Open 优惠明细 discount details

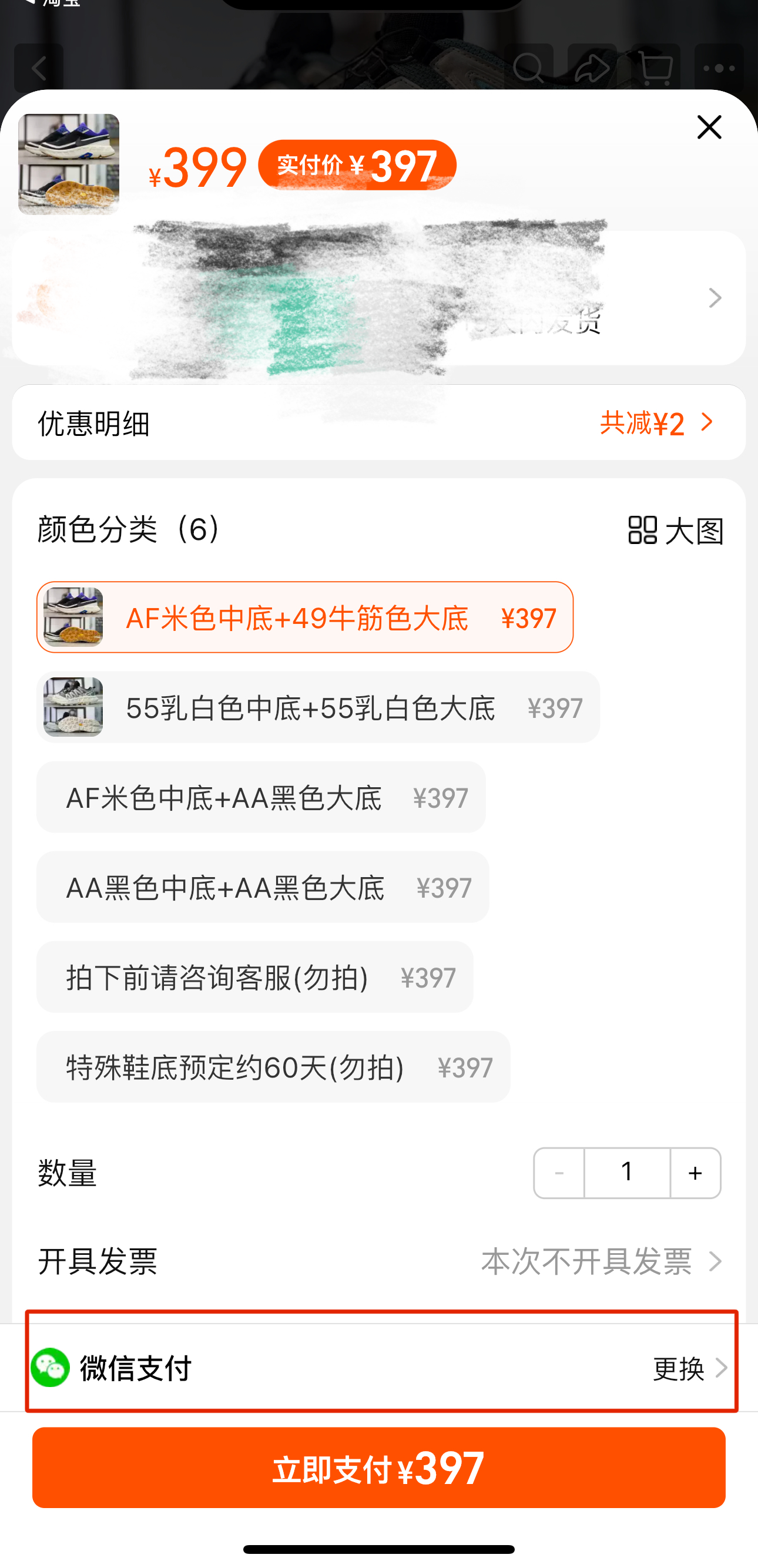click(378, 422)
